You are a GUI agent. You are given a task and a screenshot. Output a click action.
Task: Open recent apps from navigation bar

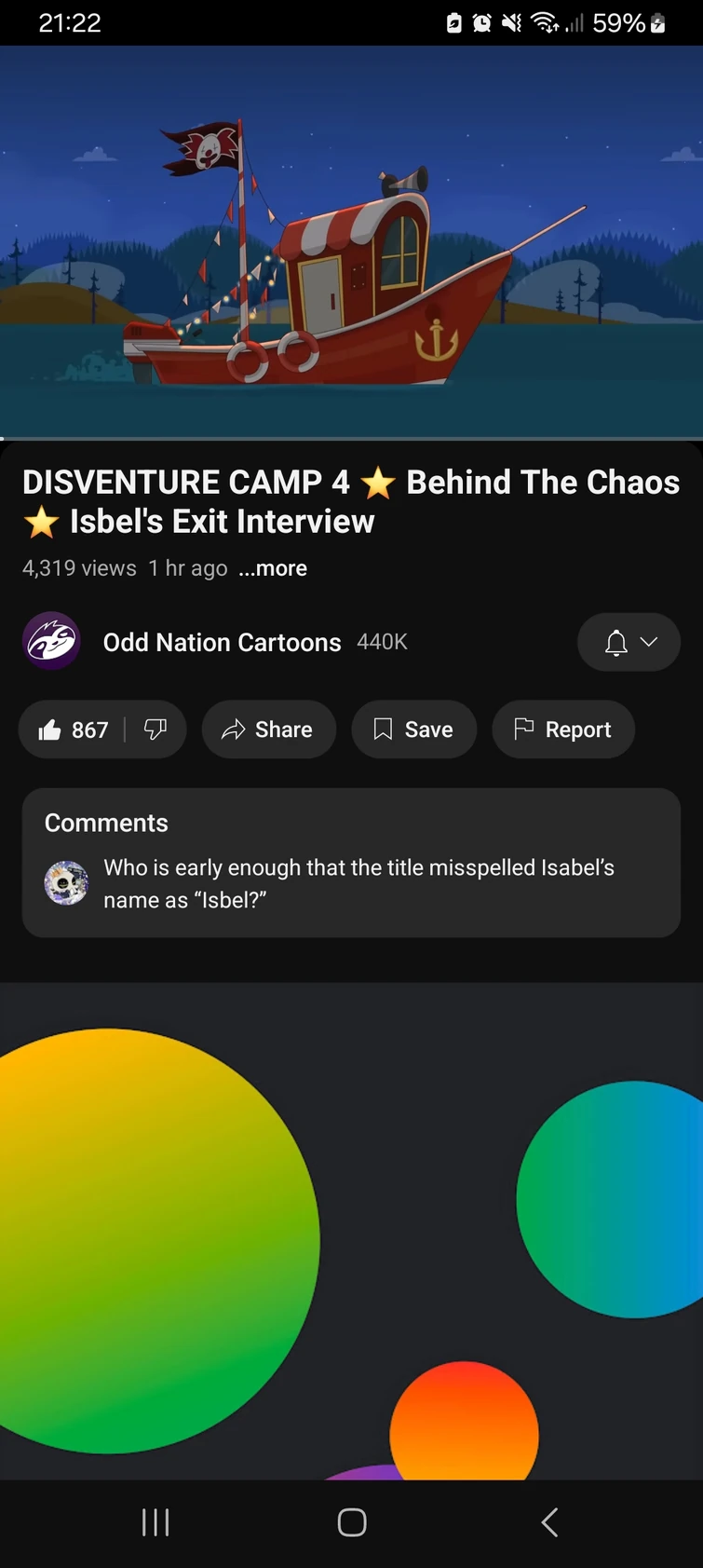(x=155, y=1522)
